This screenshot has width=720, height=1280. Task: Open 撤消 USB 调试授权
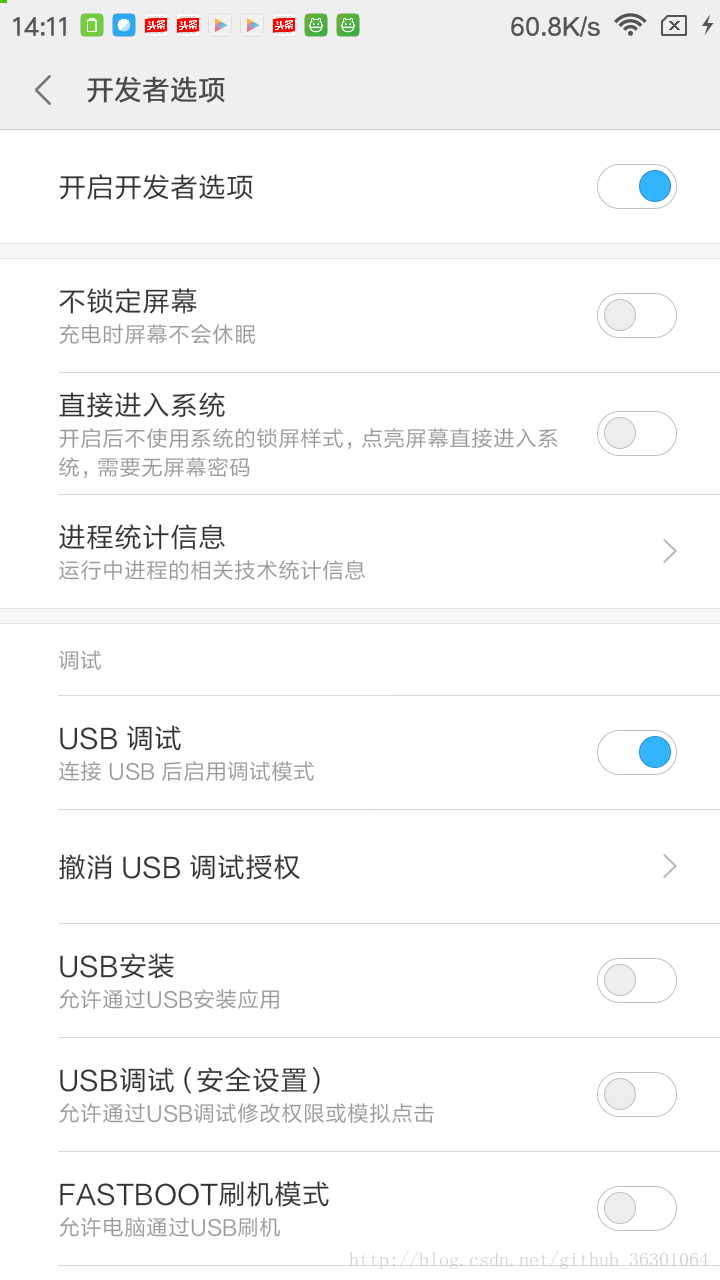pos(360,867)
